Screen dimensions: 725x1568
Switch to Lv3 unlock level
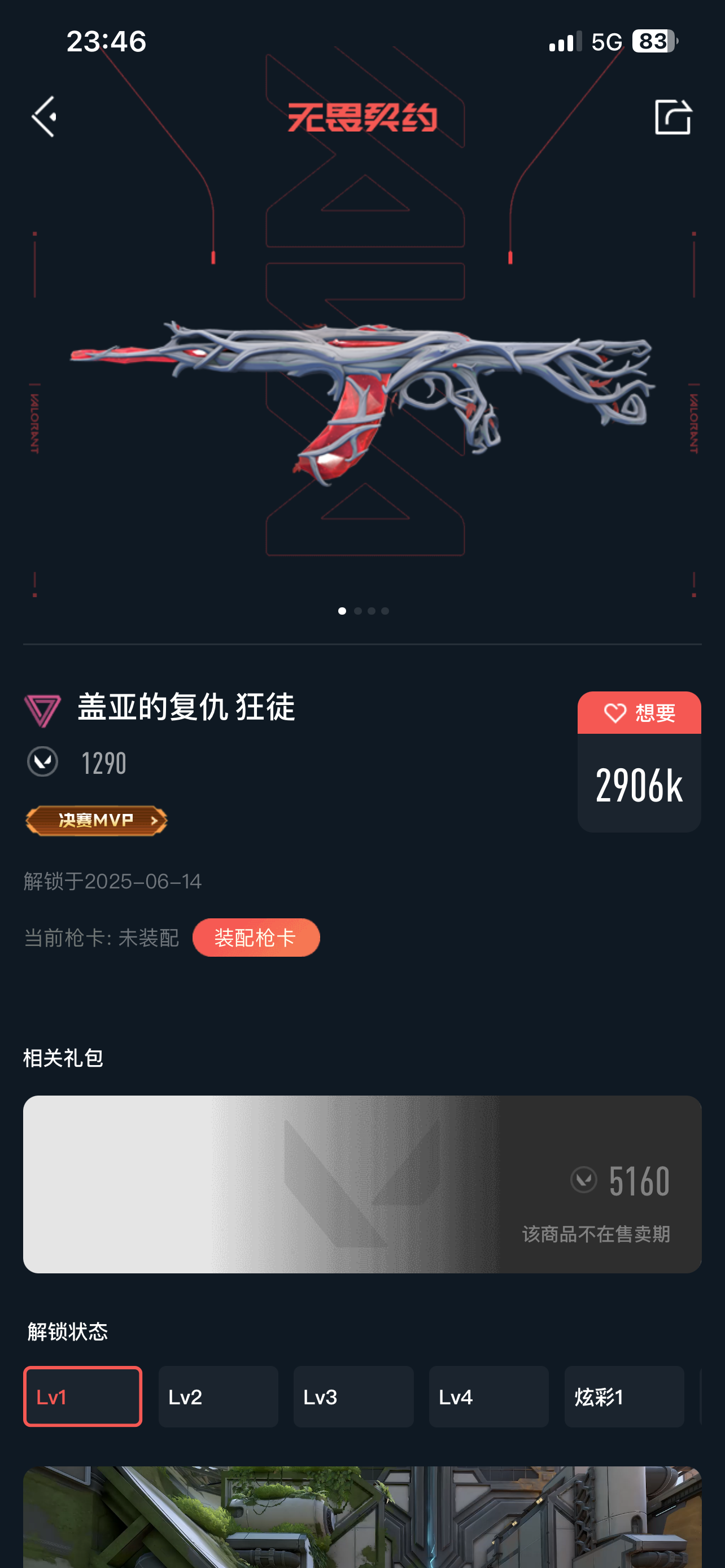click(353, 1396)
